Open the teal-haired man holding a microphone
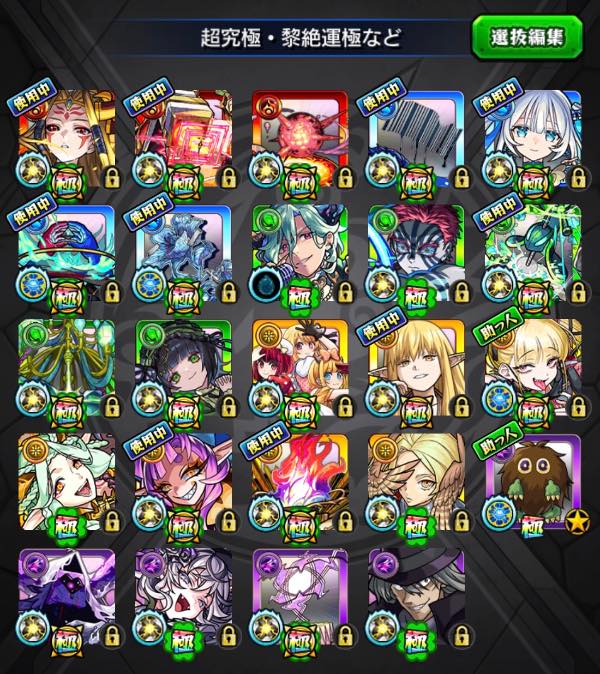 [x=300, y=253]
